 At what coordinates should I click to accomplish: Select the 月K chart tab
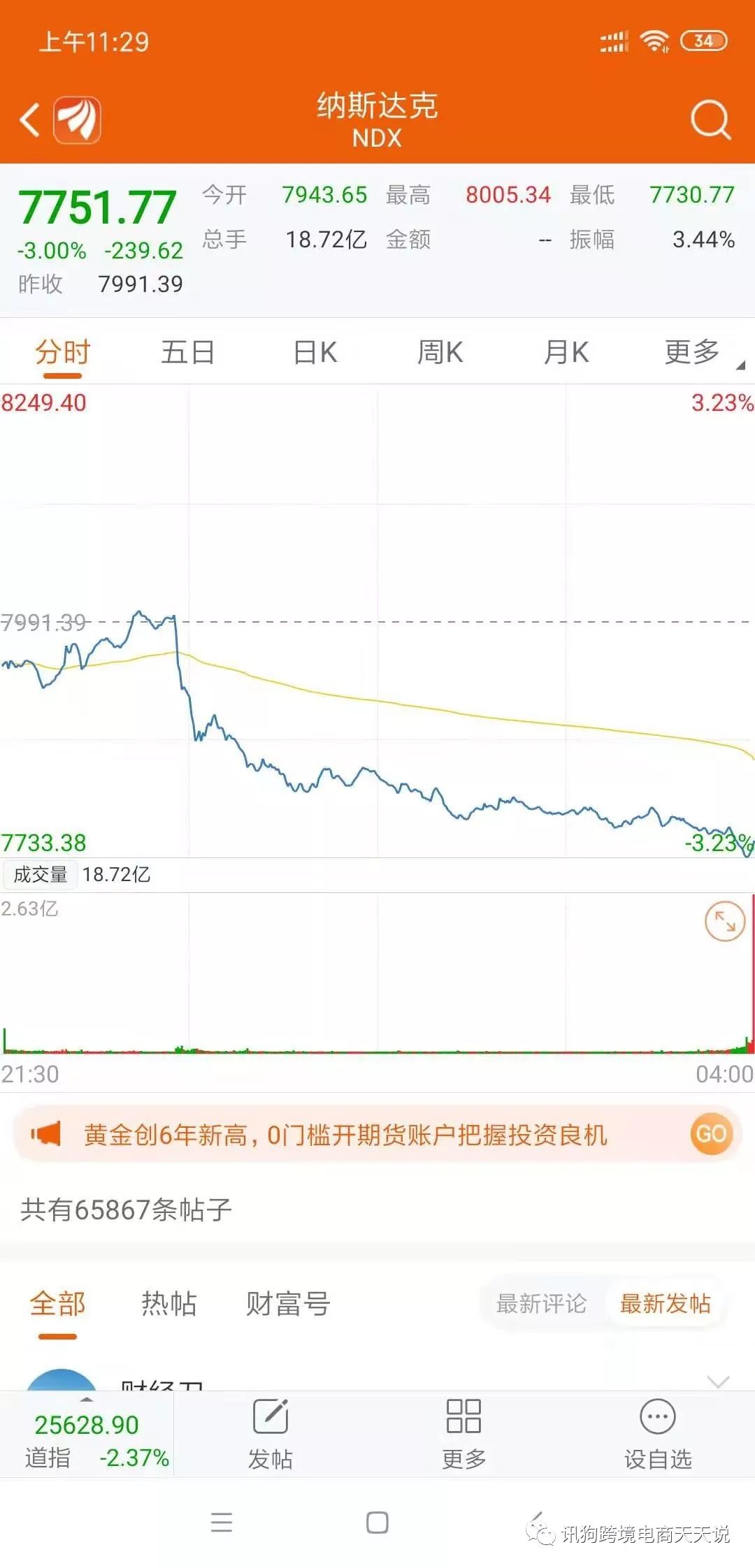pos(566,352)
